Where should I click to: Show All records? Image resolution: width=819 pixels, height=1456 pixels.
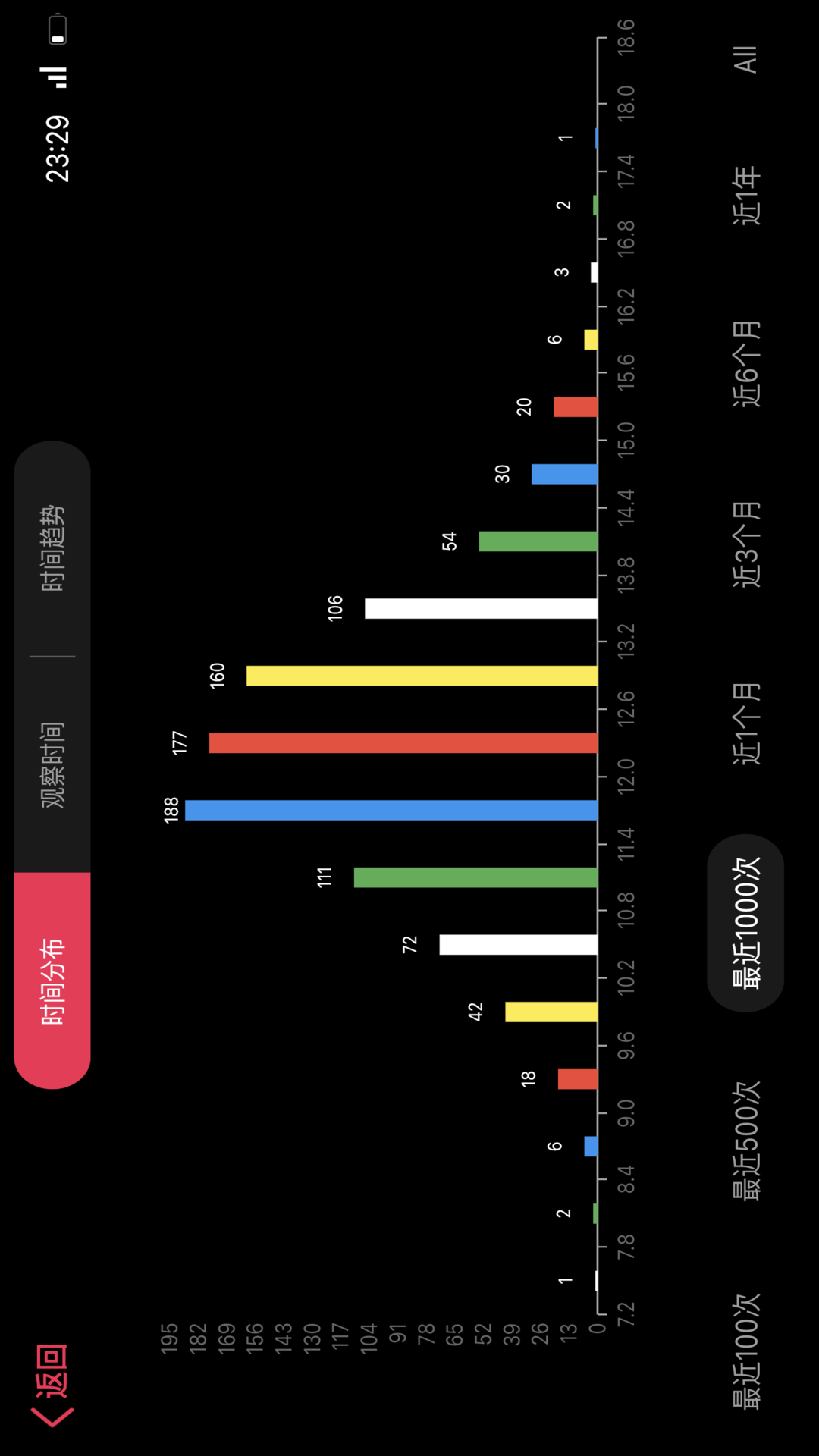(x=746, y=59)
